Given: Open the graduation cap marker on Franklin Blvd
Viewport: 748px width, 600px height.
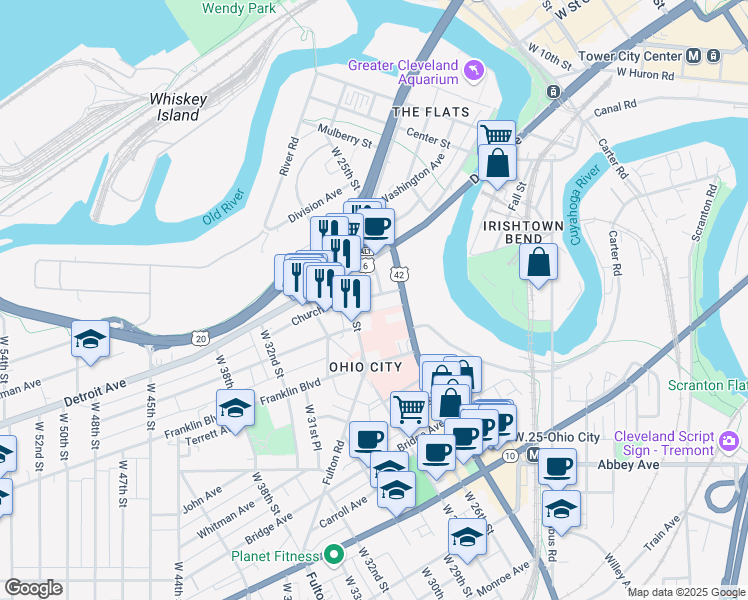Looking at the screenshot, I should (x=235, y=411).
